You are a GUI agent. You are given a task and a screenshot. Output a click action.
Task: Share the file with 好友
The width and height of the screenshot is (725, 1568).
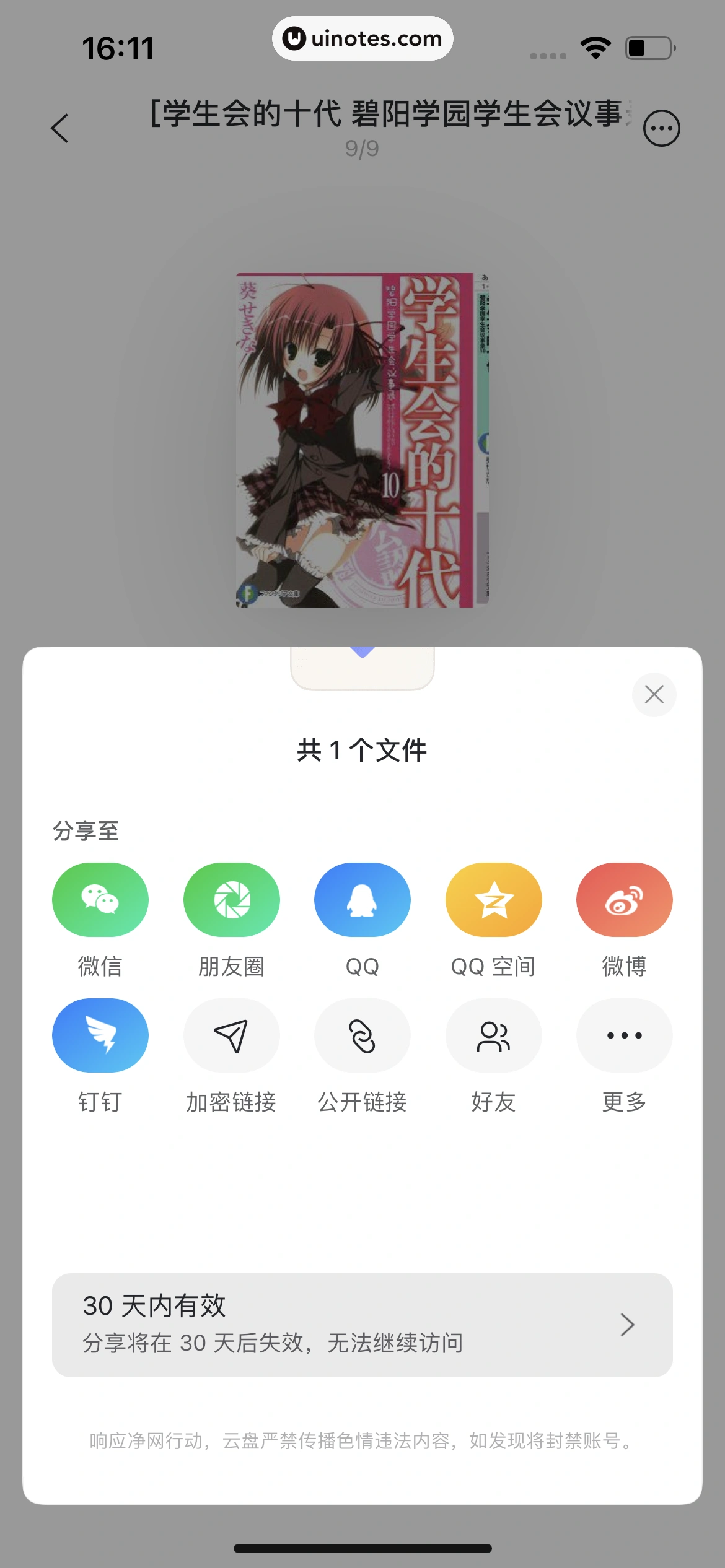[493, 1035]
